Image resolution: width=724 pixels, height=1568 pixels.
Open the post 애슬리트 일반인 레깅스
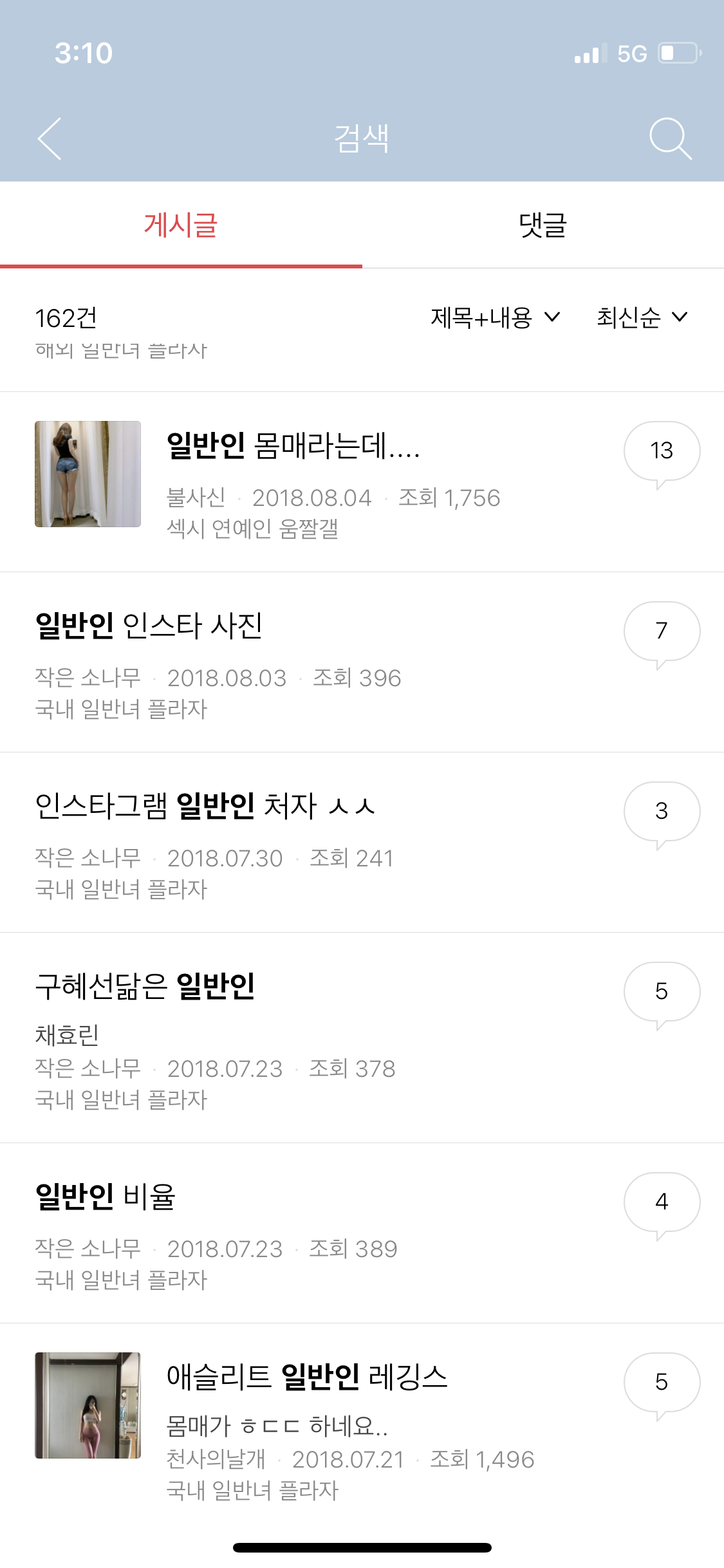[307, 1377]
